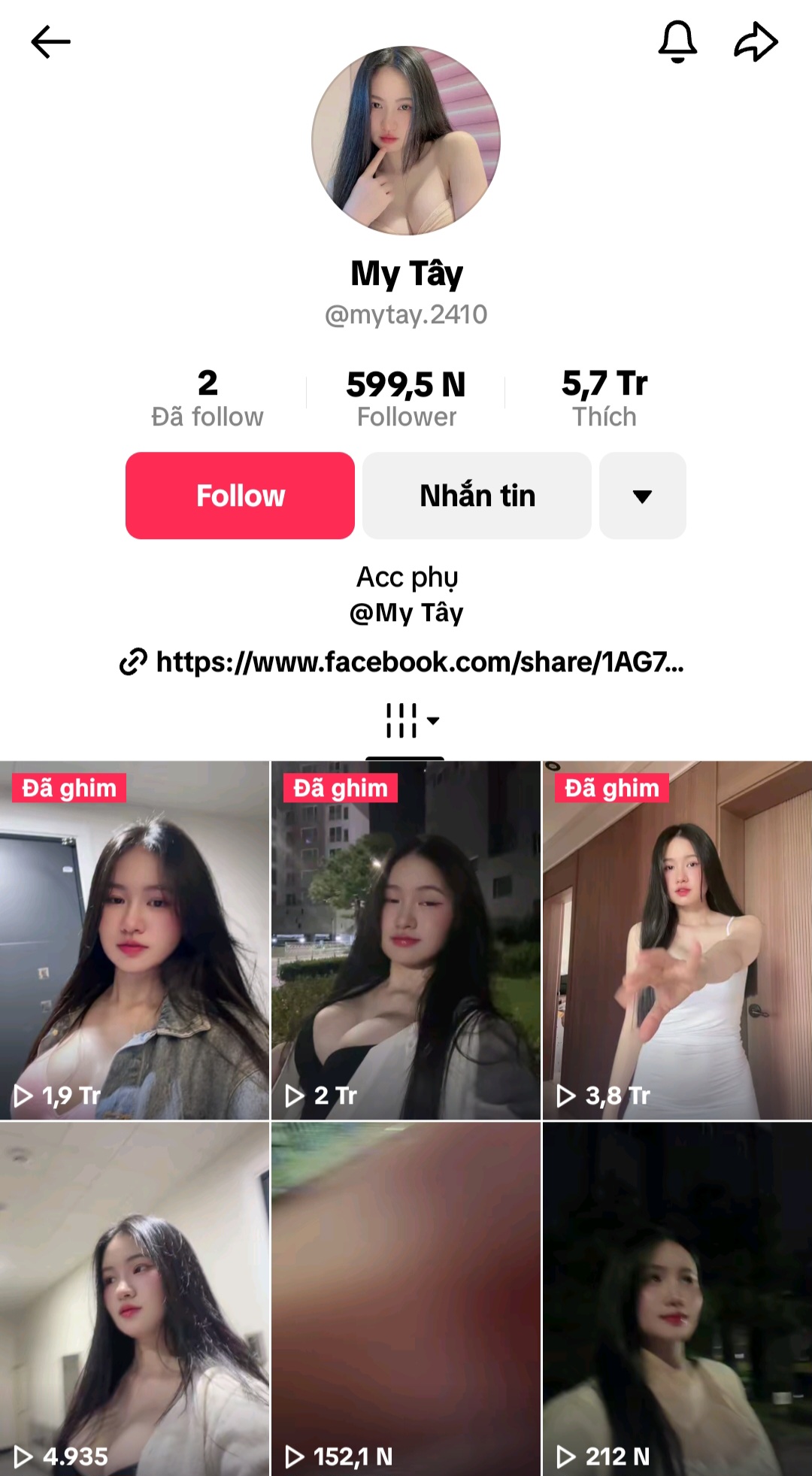Follow the mytay.2410 account
The image size is (812, 1476).
point(240,496)
